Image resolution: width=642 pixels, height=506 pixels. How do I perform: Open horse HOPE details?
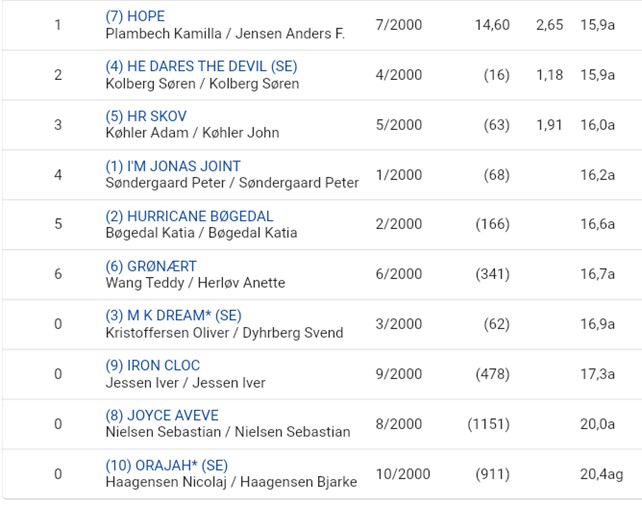click(x=135, y=17)
